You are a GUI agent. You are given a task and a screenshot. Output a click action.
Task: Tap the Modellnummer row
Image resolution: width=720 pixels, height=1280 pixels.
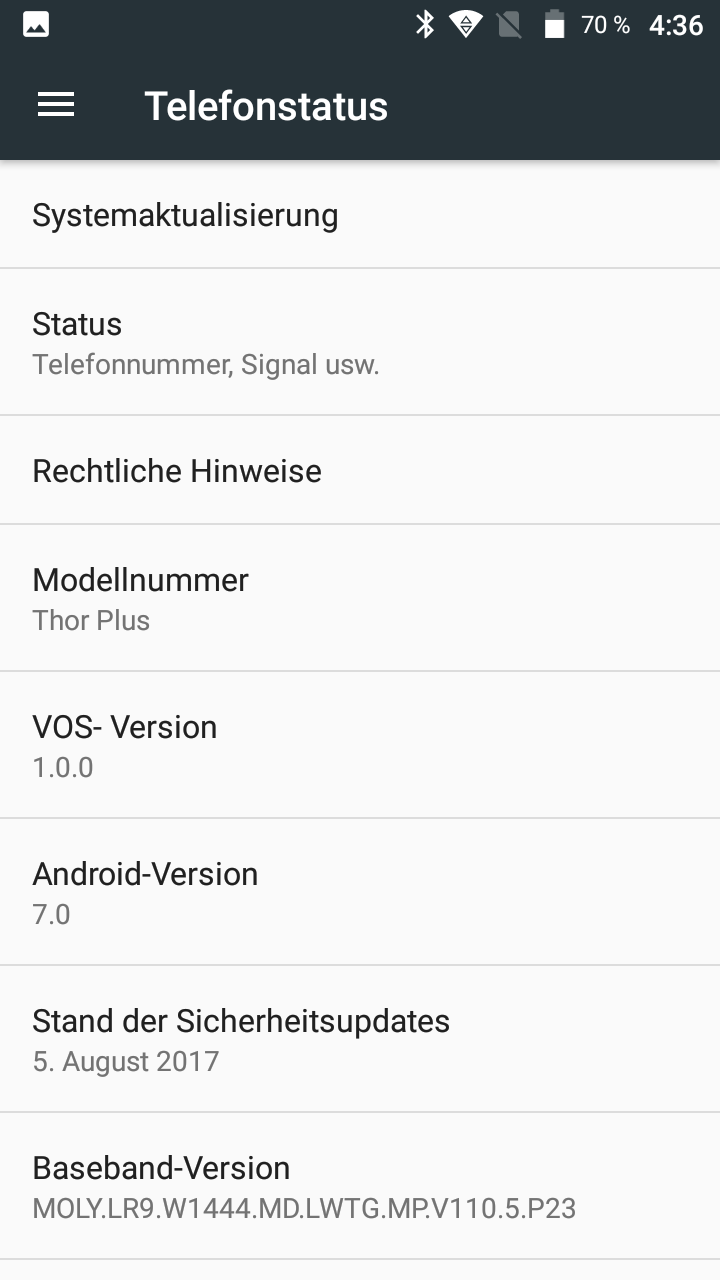coord(360,598)
